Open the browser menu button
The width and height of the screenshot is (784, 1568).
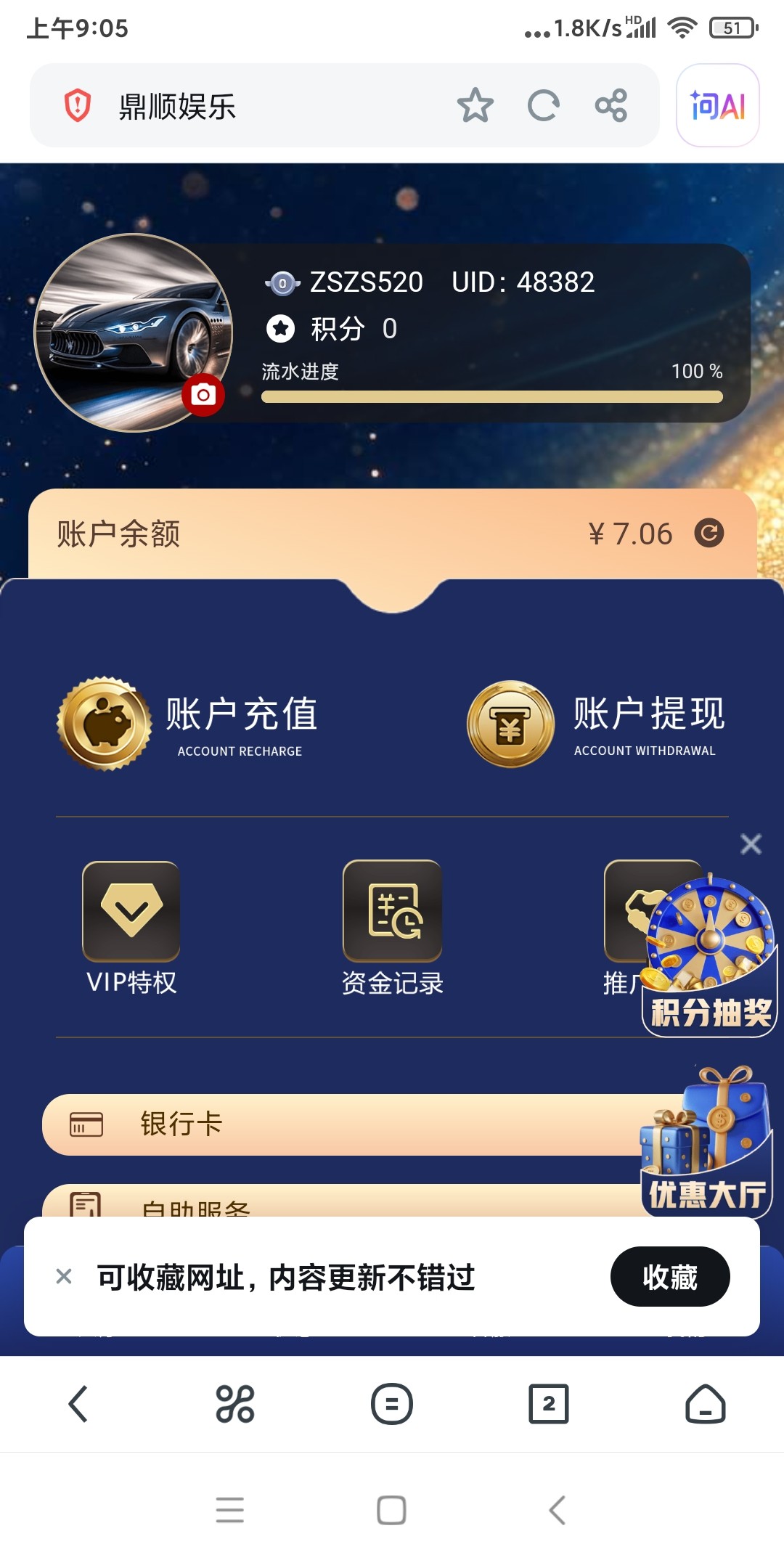392,1404
